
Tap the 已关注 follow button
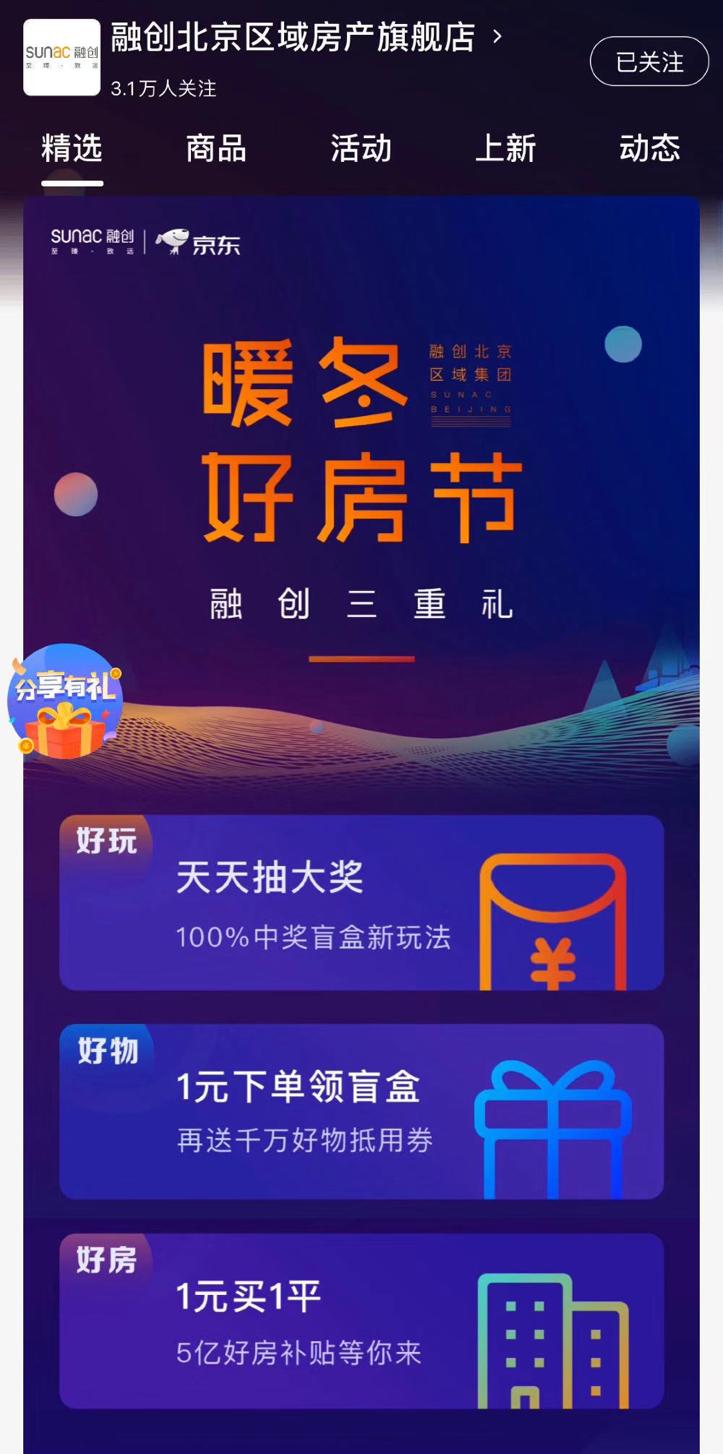(649, 62)
